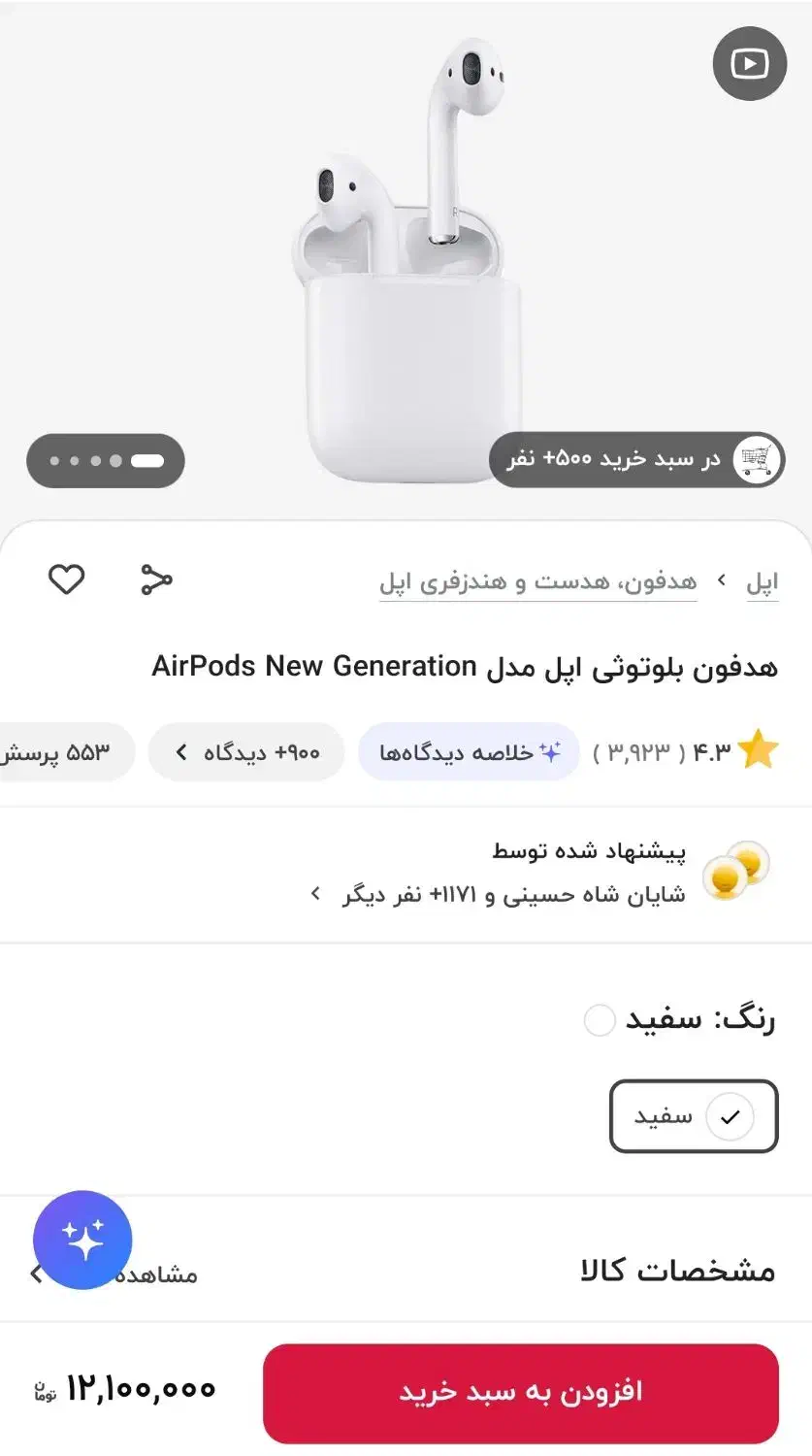Open the AI assistant floating button
Viewport: 812px width, 1456px height.
(x=82, y=1240)
